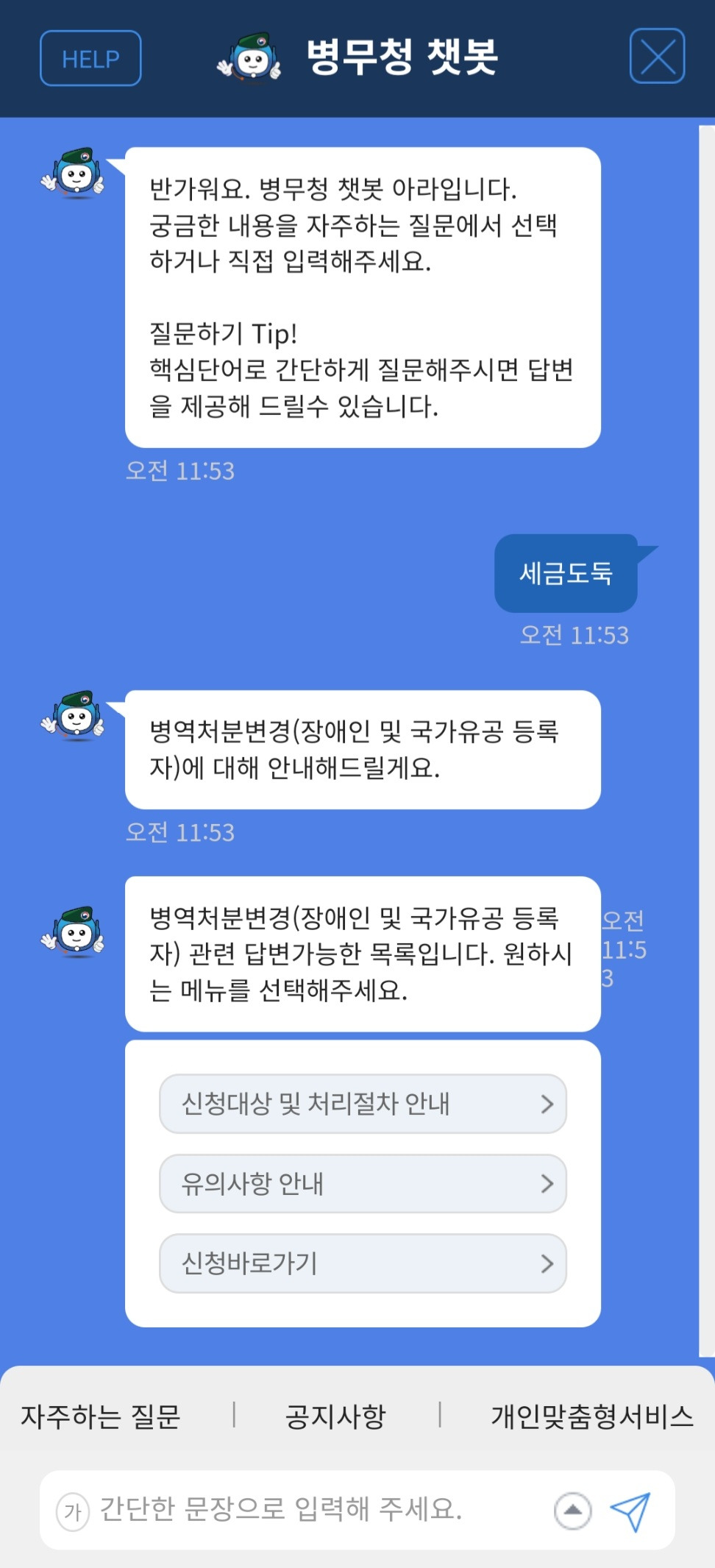
Task: Expand the up-arrow panel toggle
Action: [572, 1511]
